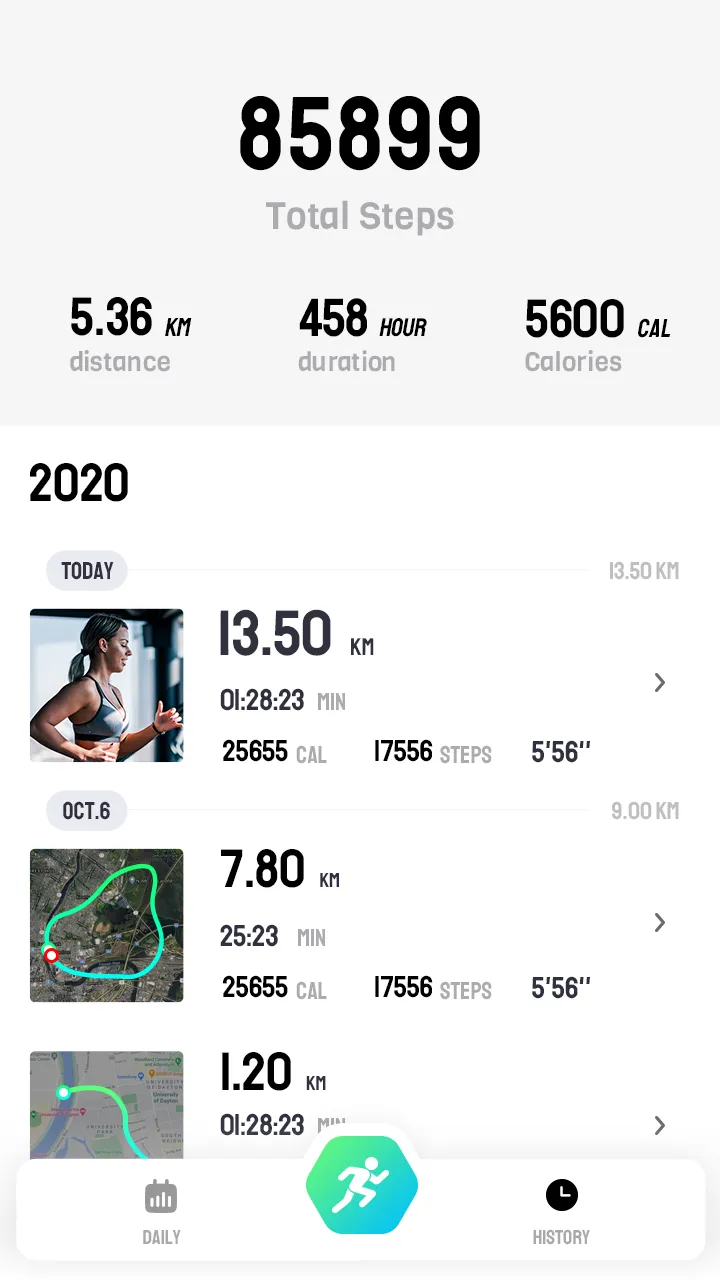This screenshot has width=720, height=1280.
Task: Switch to the HISTORY tab
Action: click(x=561, y=1211)
